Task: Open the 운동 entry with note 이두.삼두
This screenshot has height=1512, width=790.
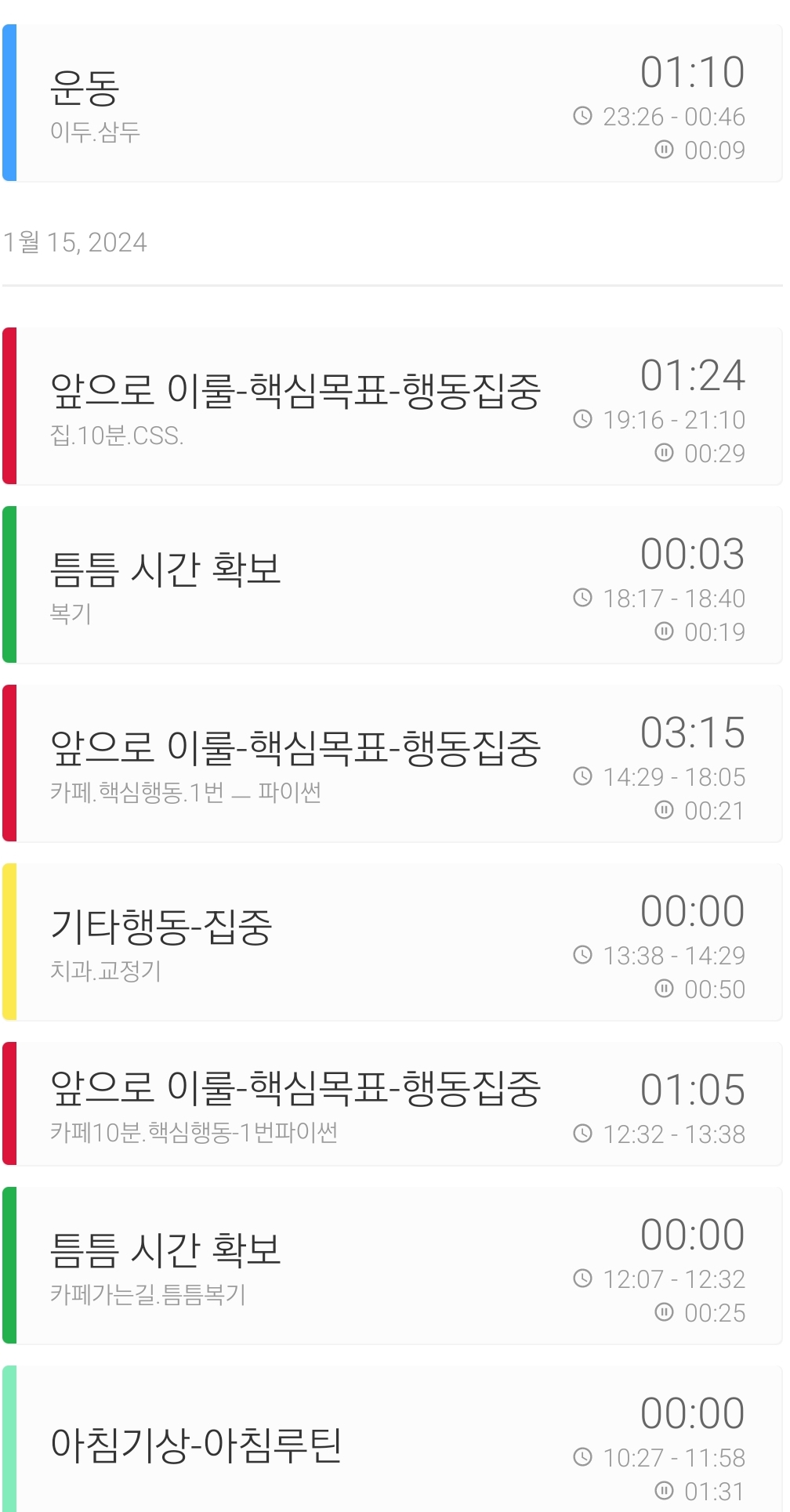Action: [392, 103]
